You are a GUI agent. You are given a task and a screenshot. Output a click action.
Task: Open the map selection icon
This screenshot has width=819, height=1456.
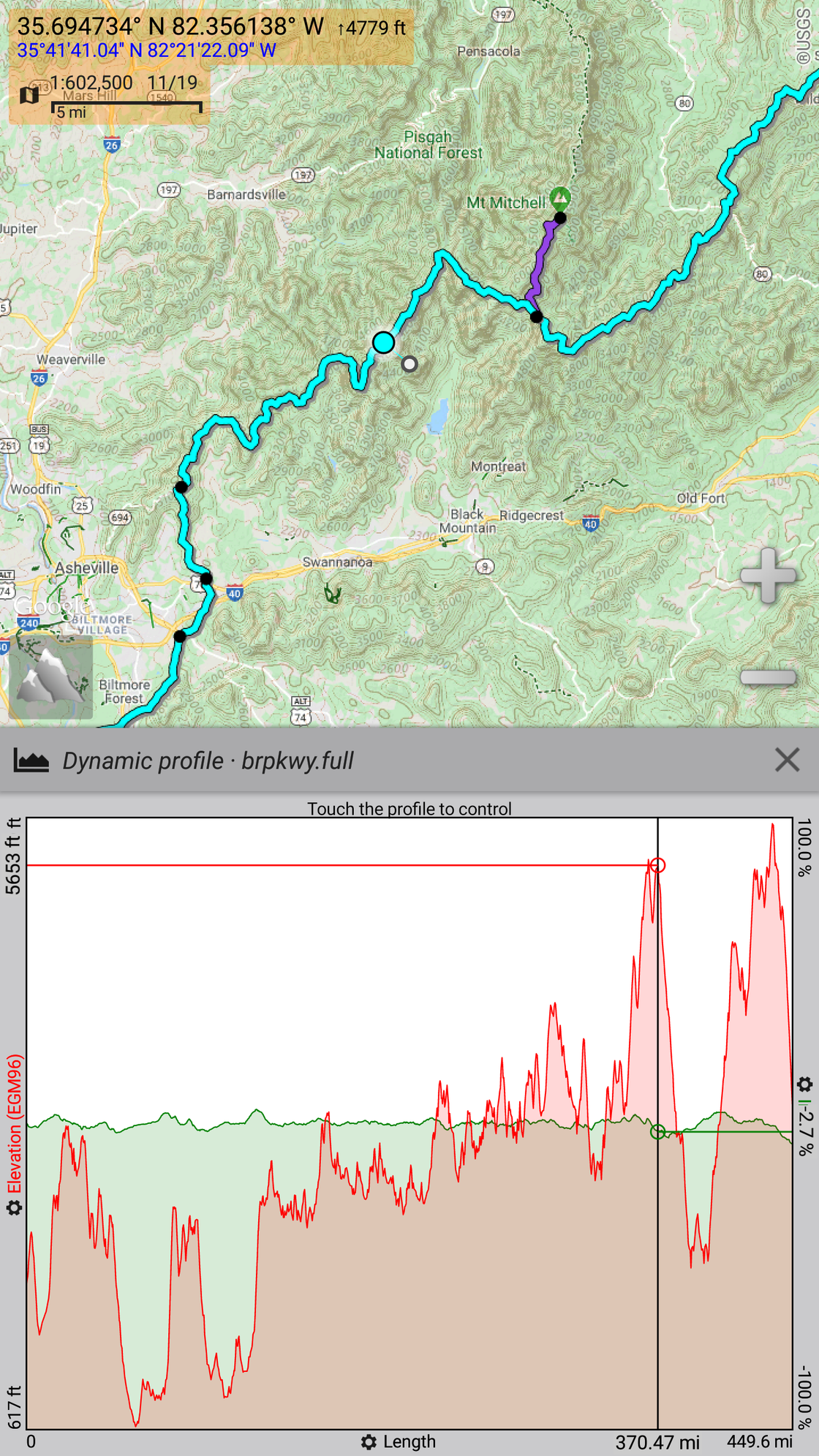point(29,94)
